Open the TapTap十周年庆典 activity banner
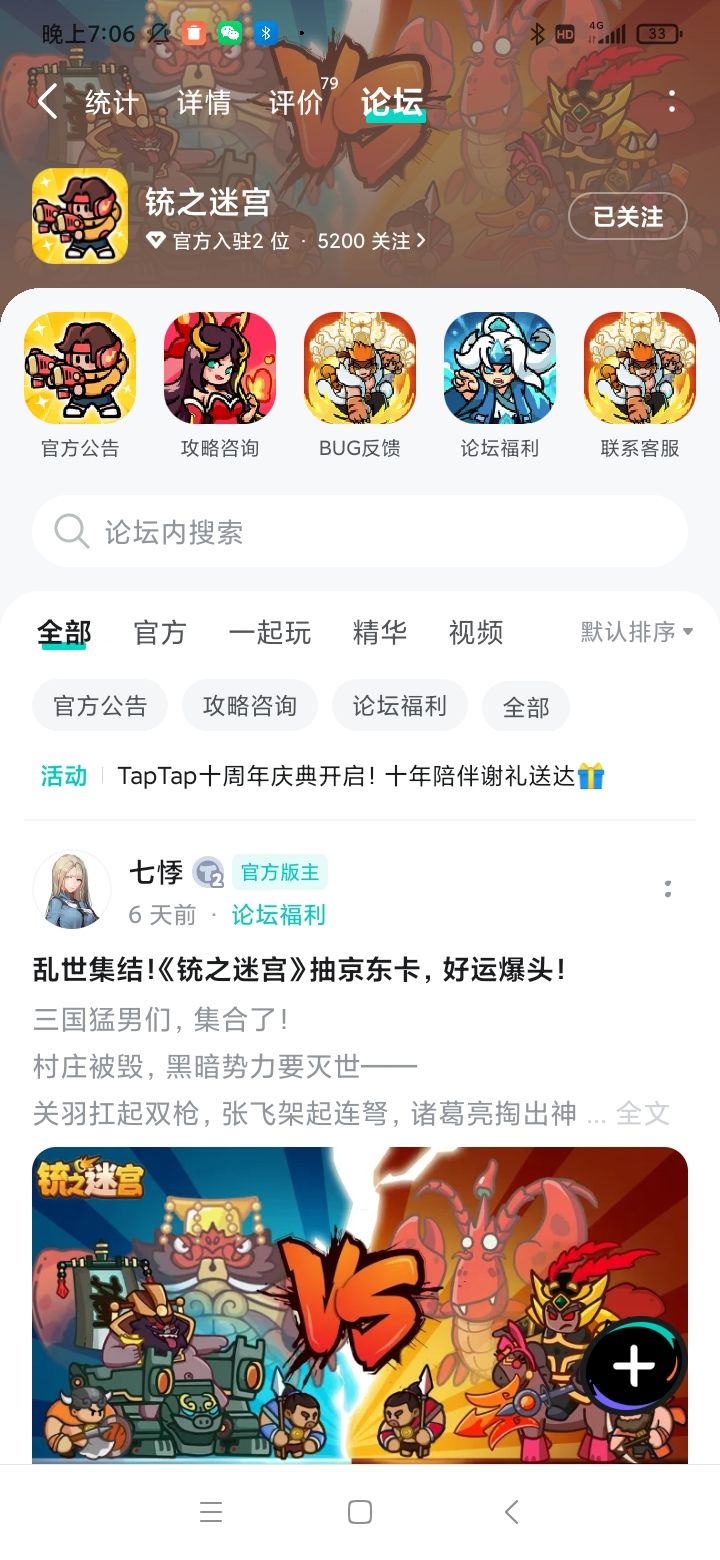The image size is (720, 1560). 360,775
